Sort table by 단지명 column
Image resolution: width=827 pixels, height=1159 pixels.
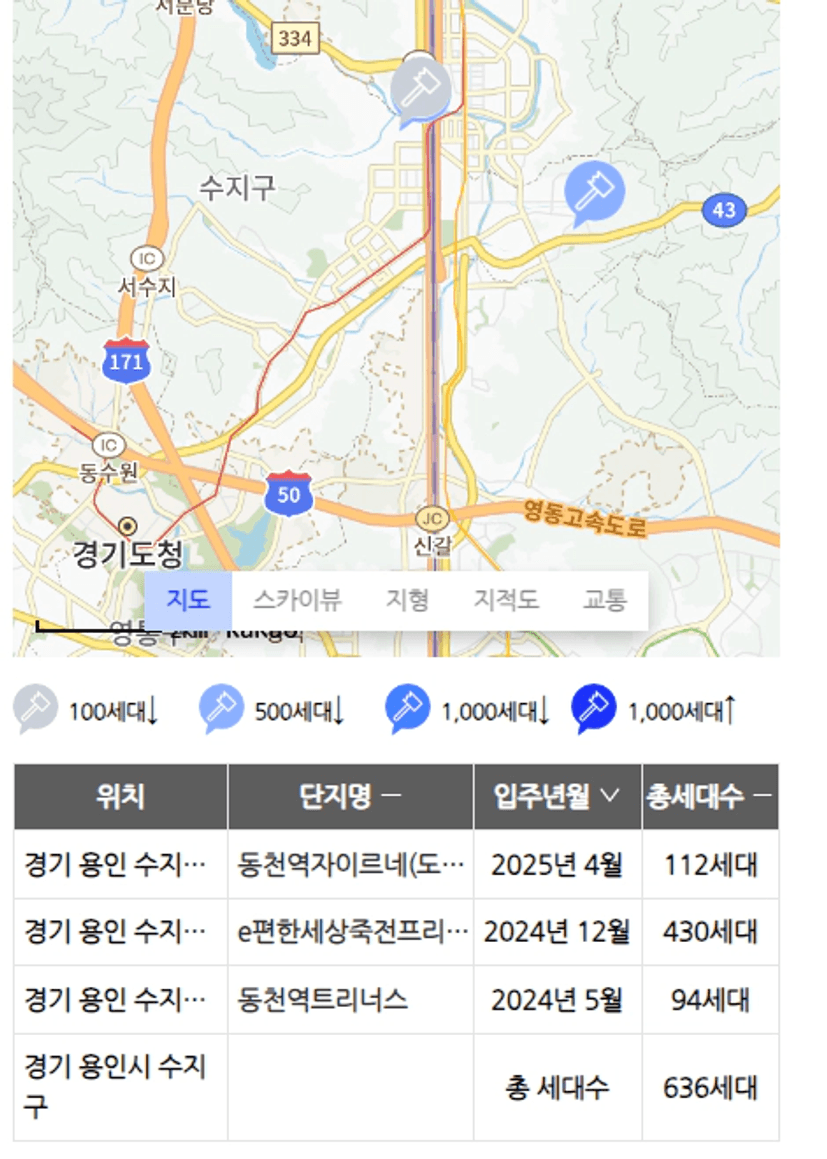350,797
